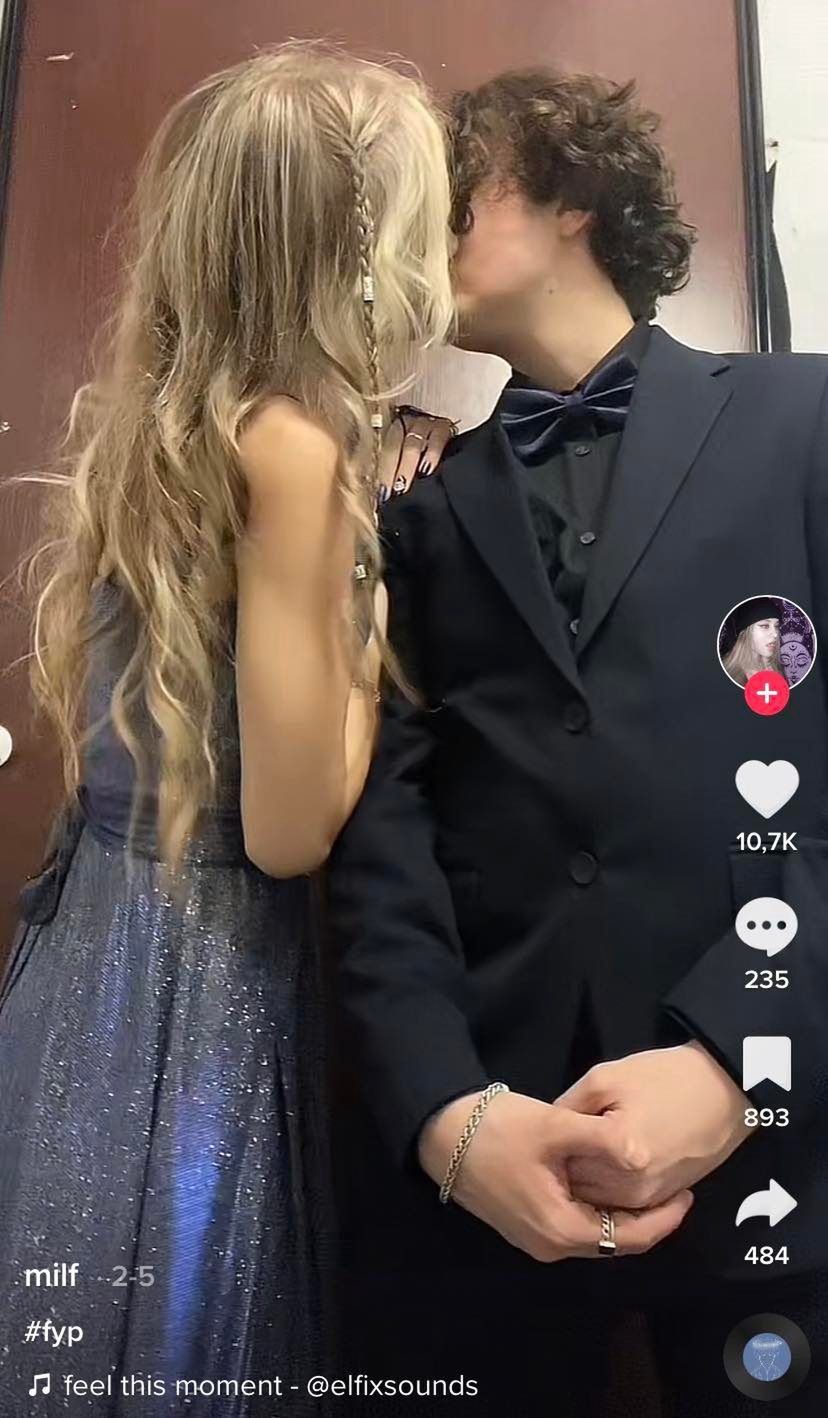828x1418 pixels.
Task: Bookmark this video to favorites
Action: point(766,1063)
